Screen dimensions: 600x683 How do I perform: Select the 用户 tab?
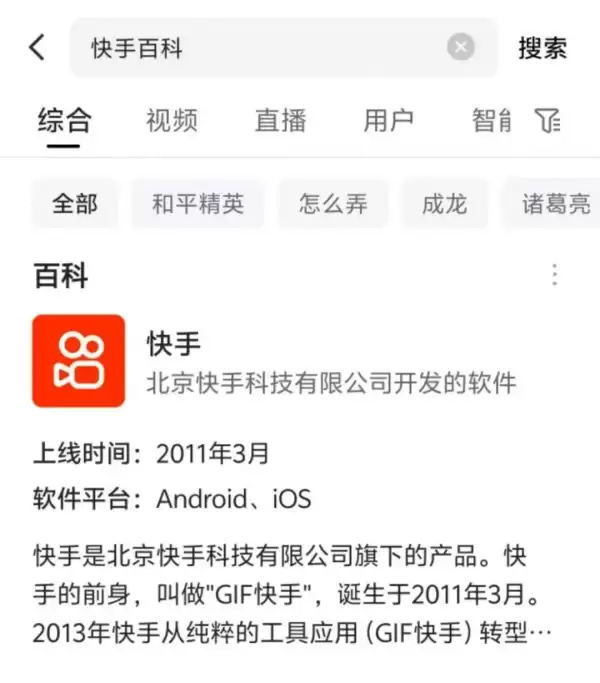click(388, 121)
